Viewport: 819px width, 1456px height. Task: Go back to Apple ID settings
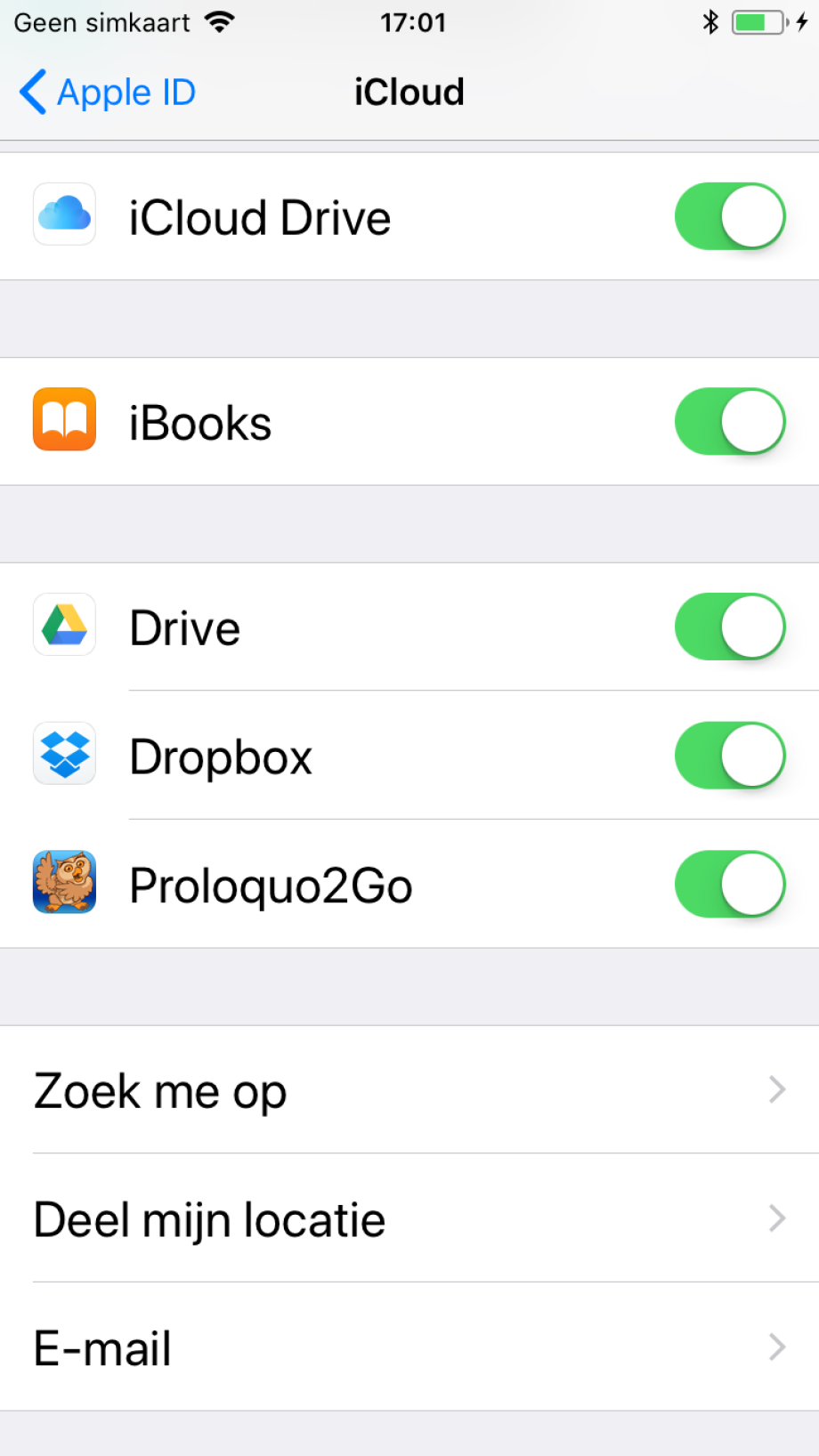click(107, 93)
